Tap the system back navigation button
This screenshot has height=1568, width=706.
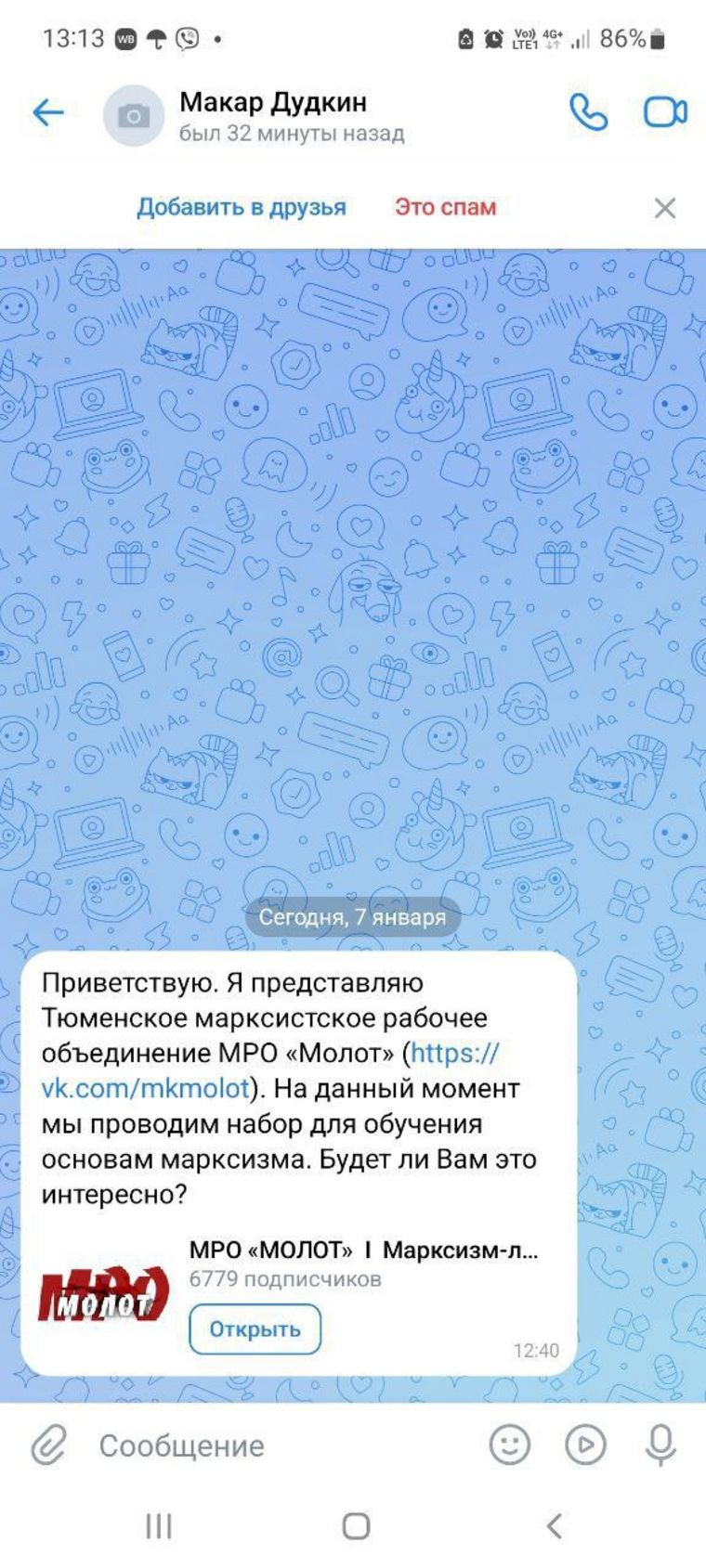(554, 1526)
